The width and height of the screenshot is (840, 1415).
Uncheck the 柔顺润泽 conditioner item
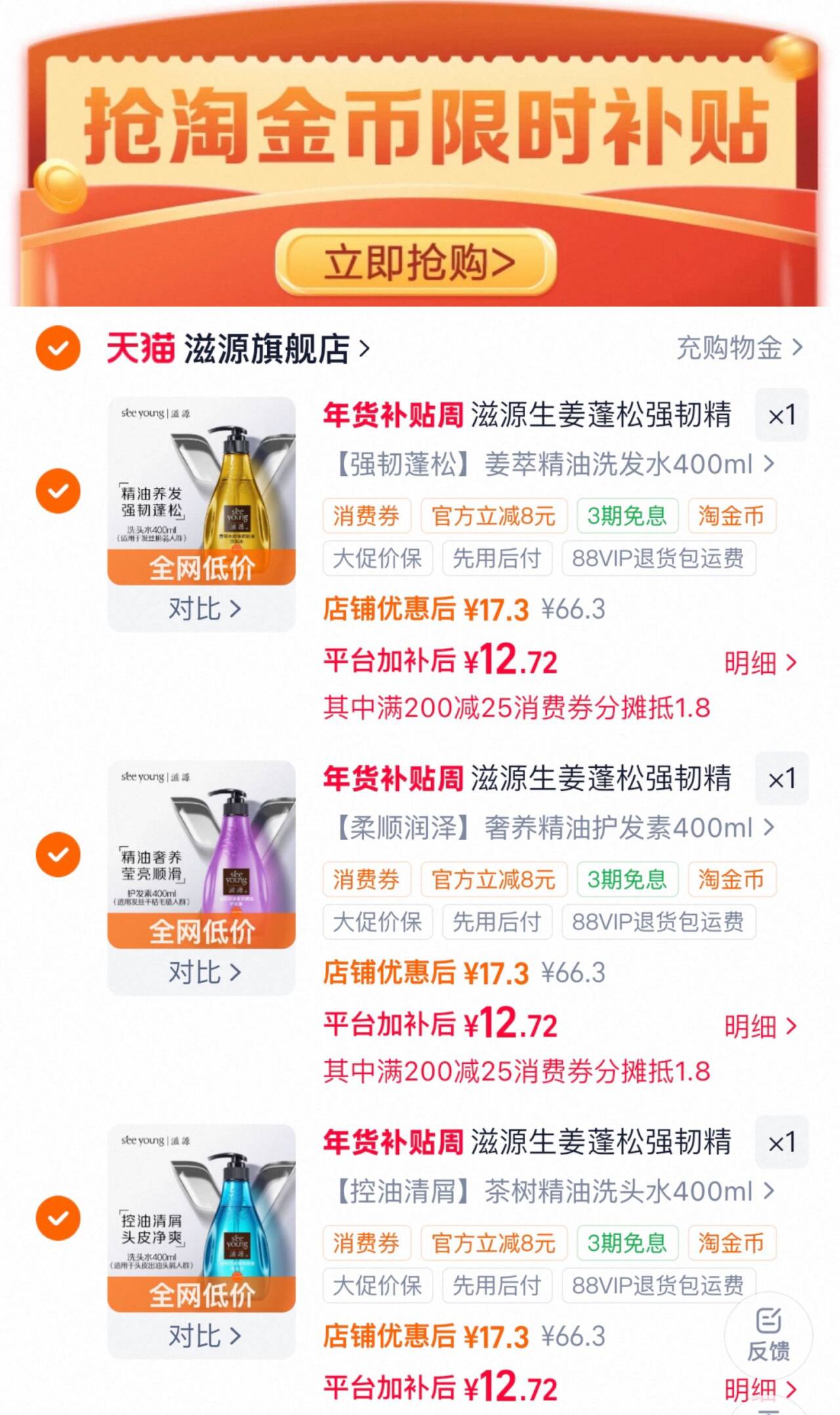point(58,855)
